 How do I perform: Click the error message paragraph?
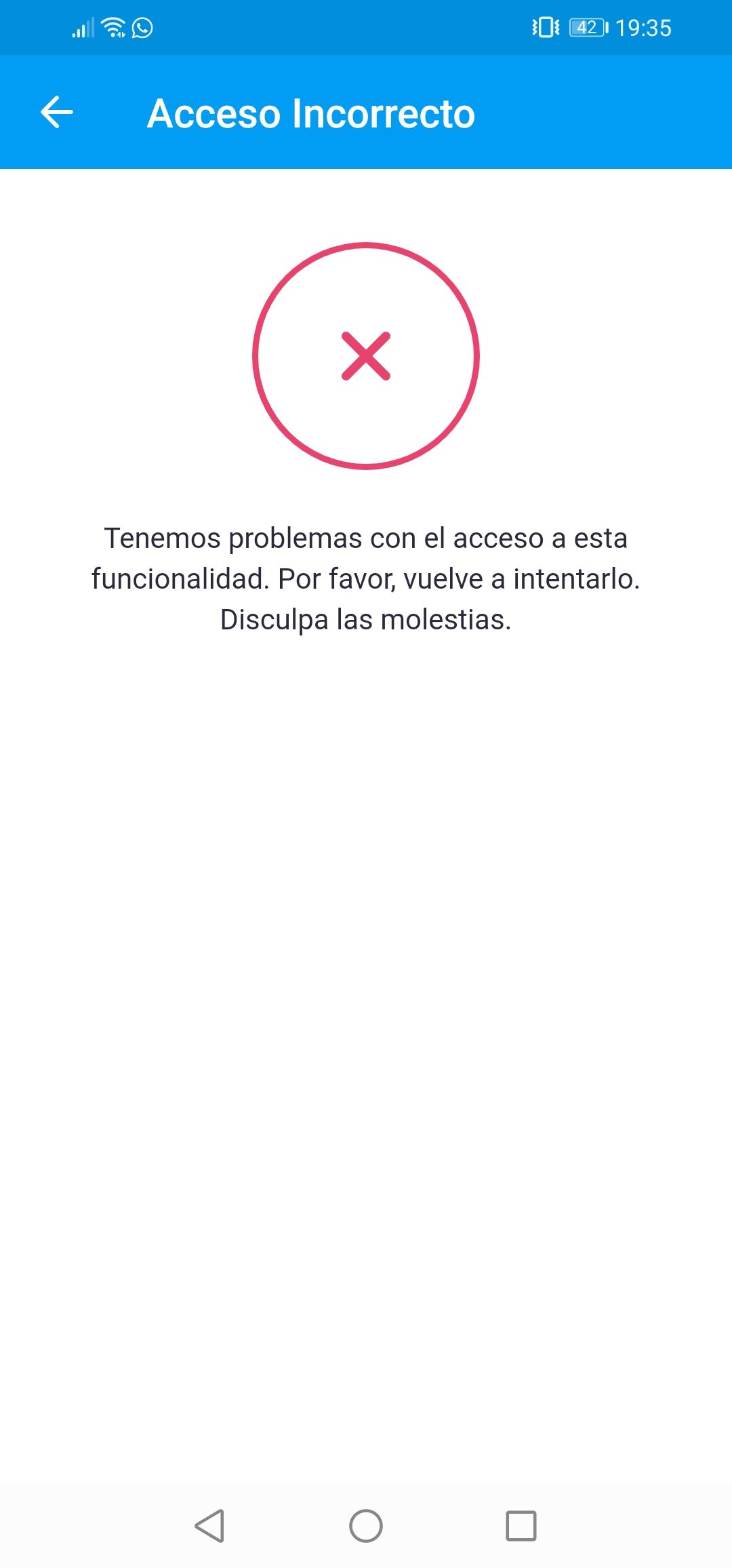[x=366, y=580]
